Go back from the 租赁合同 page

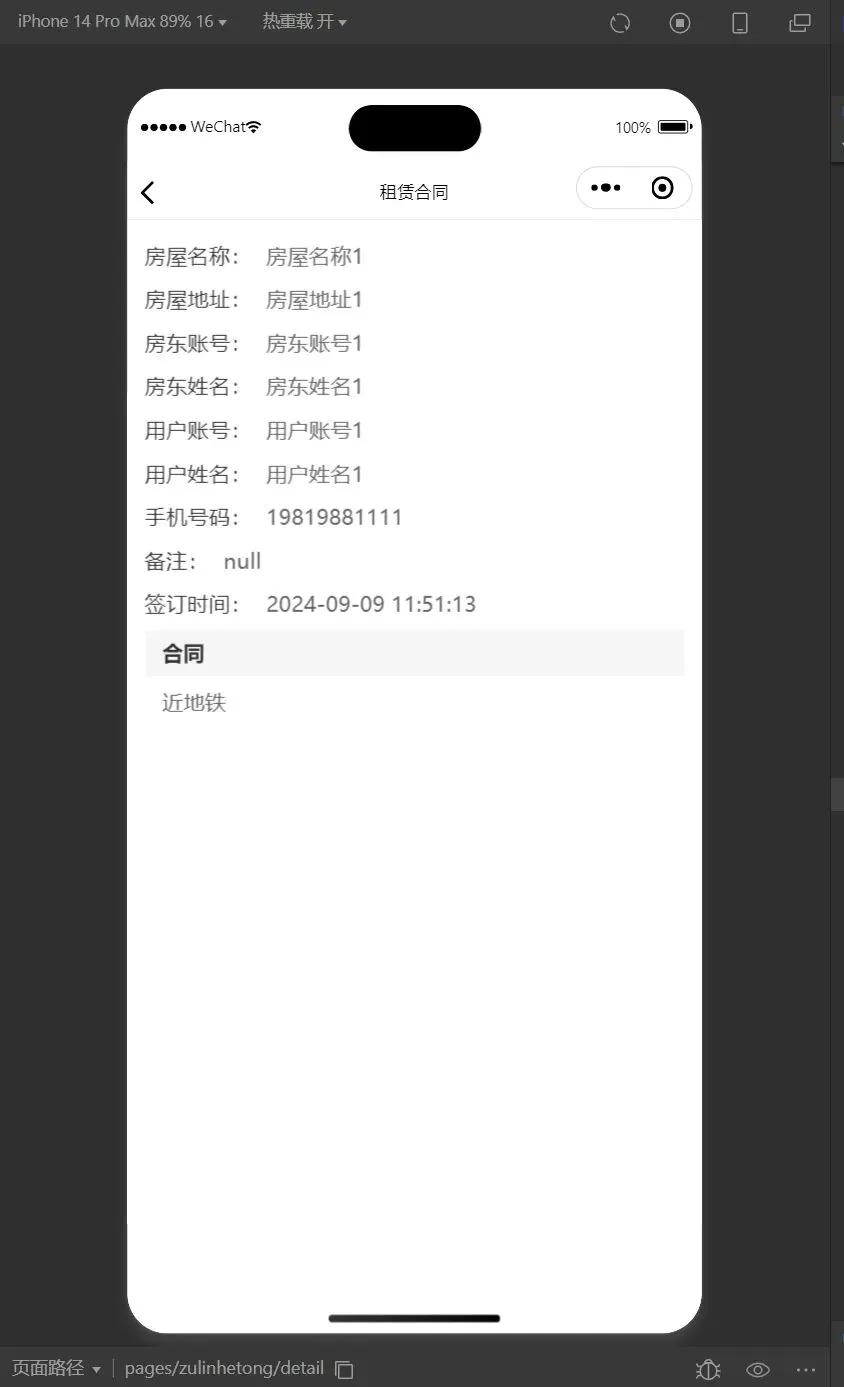pyautogui.click(x=148, y=192)
